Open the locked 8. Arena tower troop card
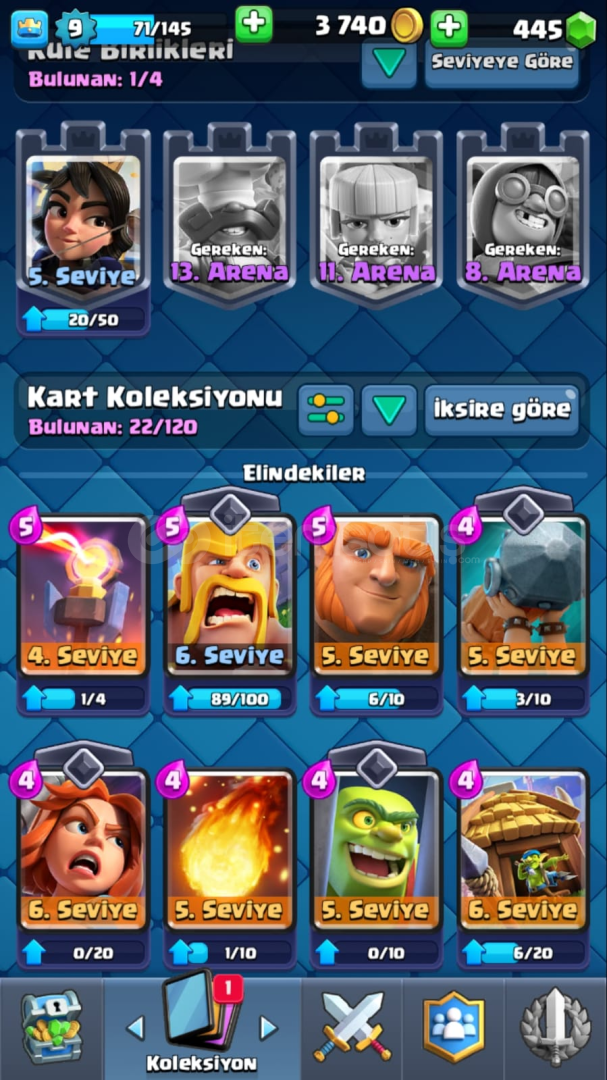 point(523,216)
